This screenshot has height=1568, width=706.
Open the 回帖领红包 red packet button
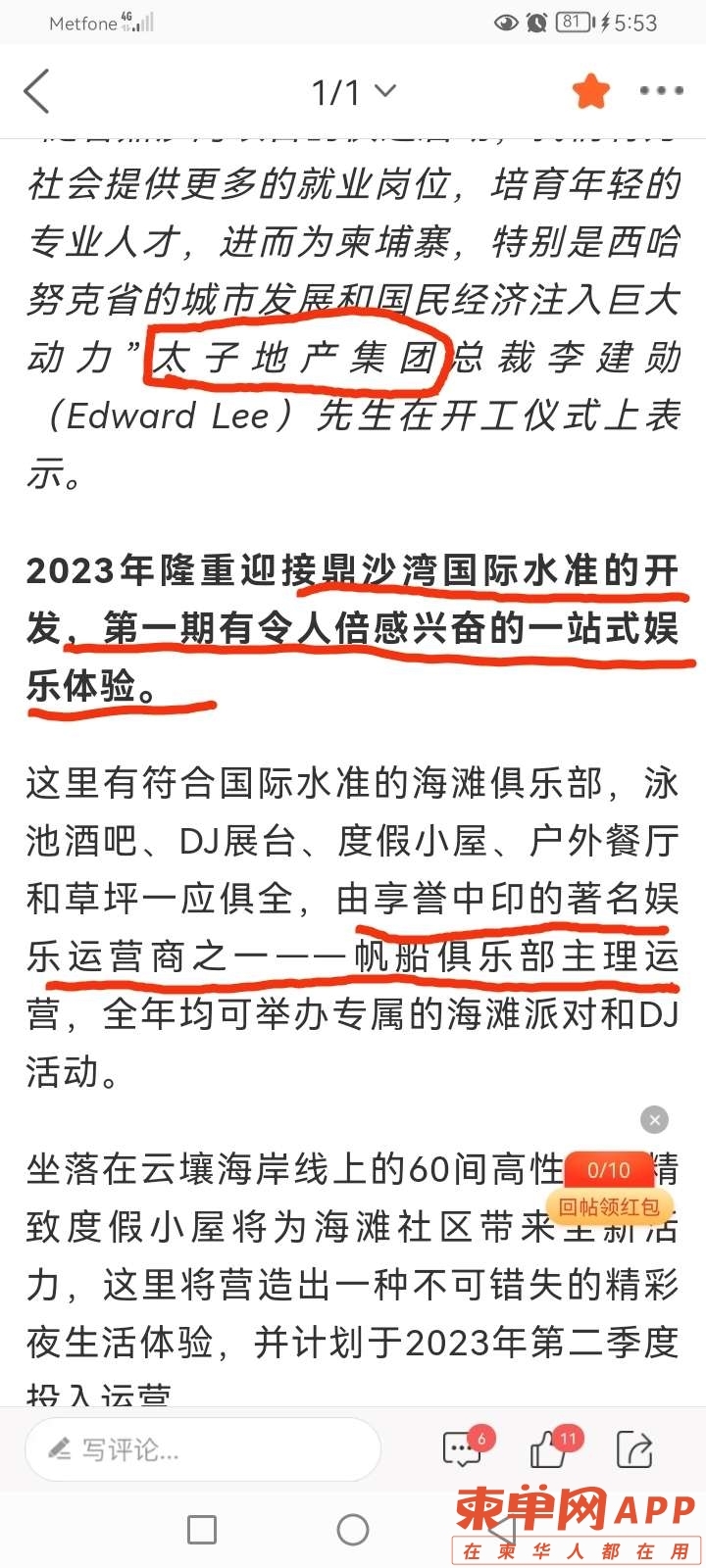click(609, 1206)
